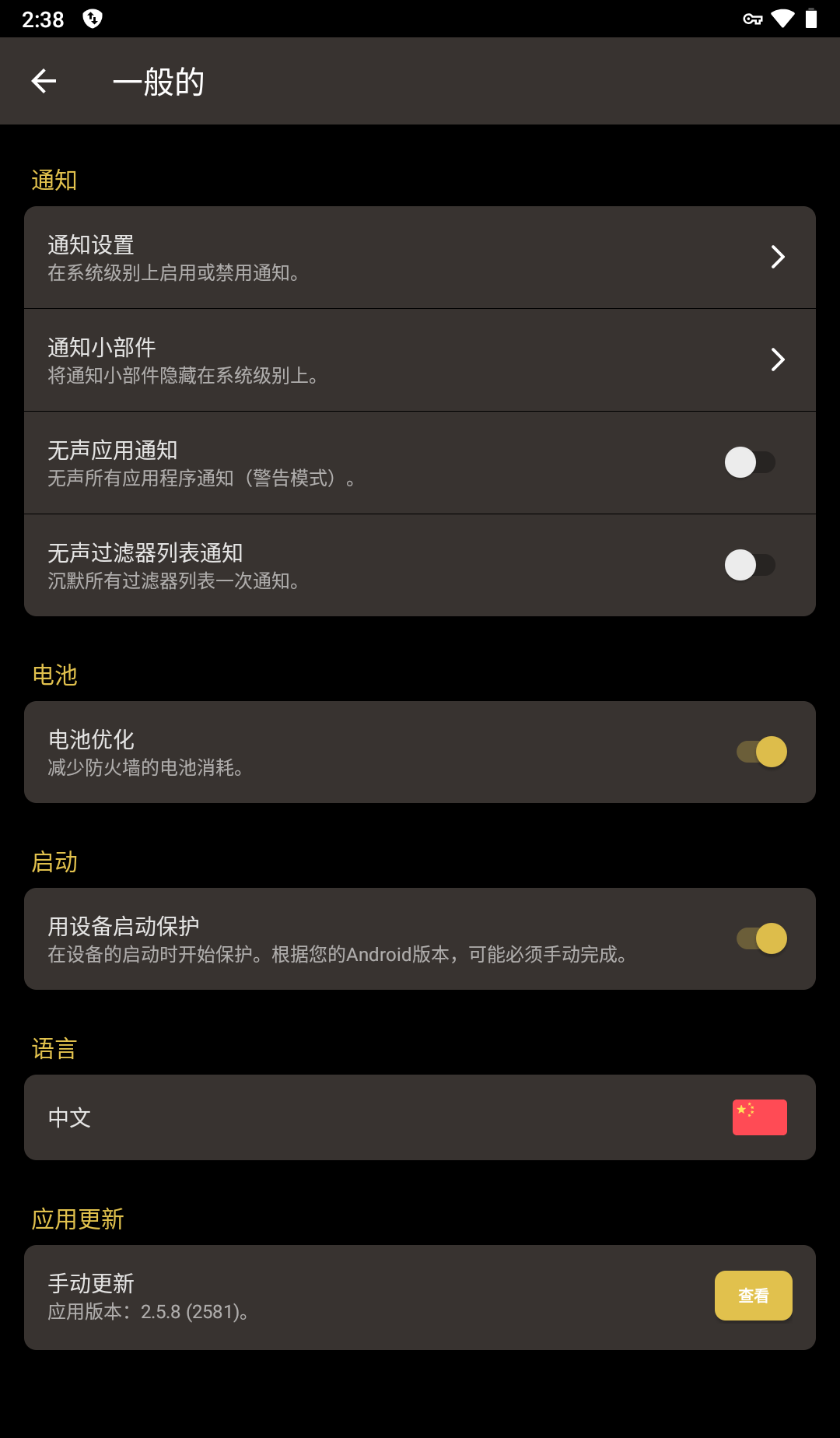Tap the clock showing 2:38

pos(44,19)
